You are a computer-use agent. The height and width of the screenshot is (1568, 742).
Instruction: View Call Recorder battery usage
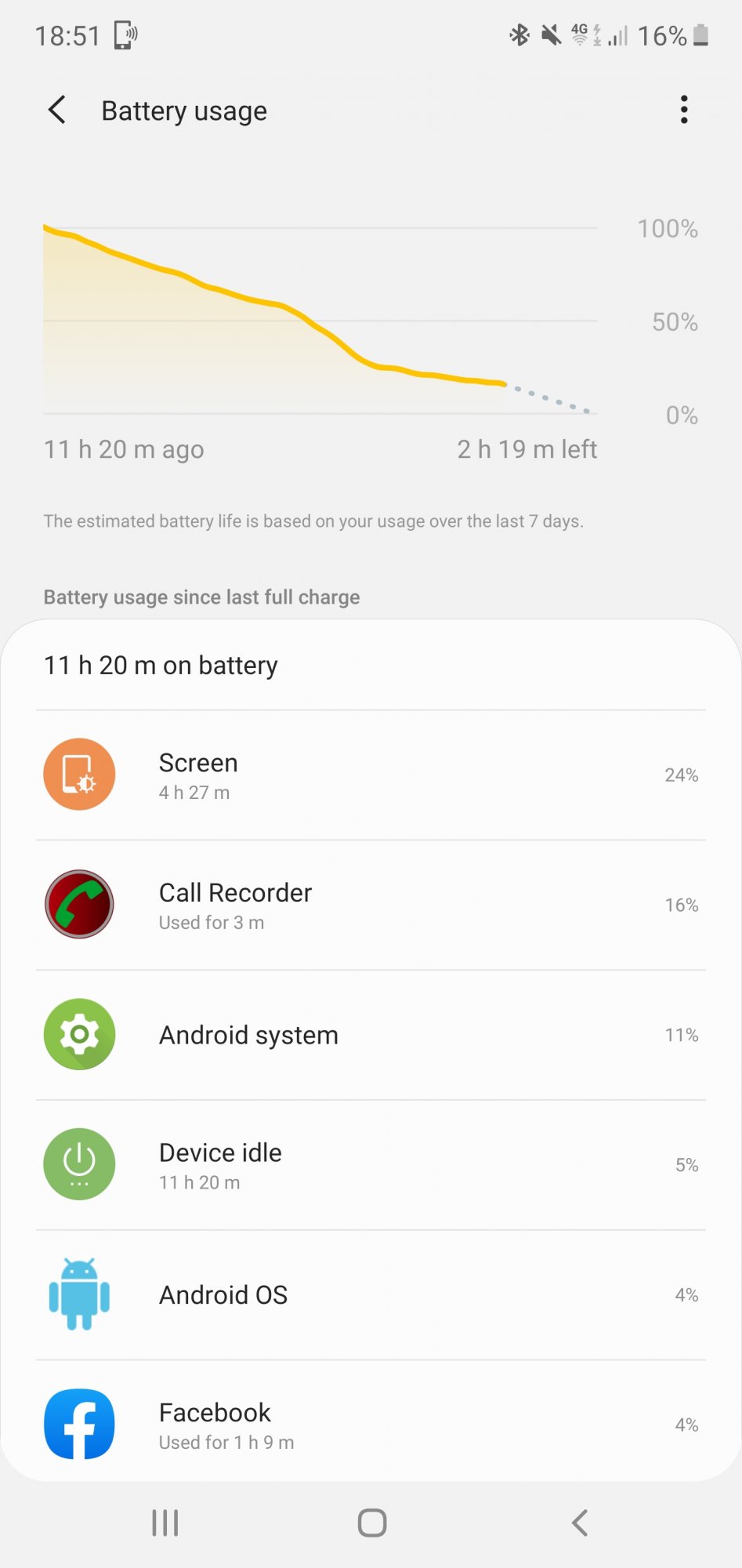tap(371, 906)
